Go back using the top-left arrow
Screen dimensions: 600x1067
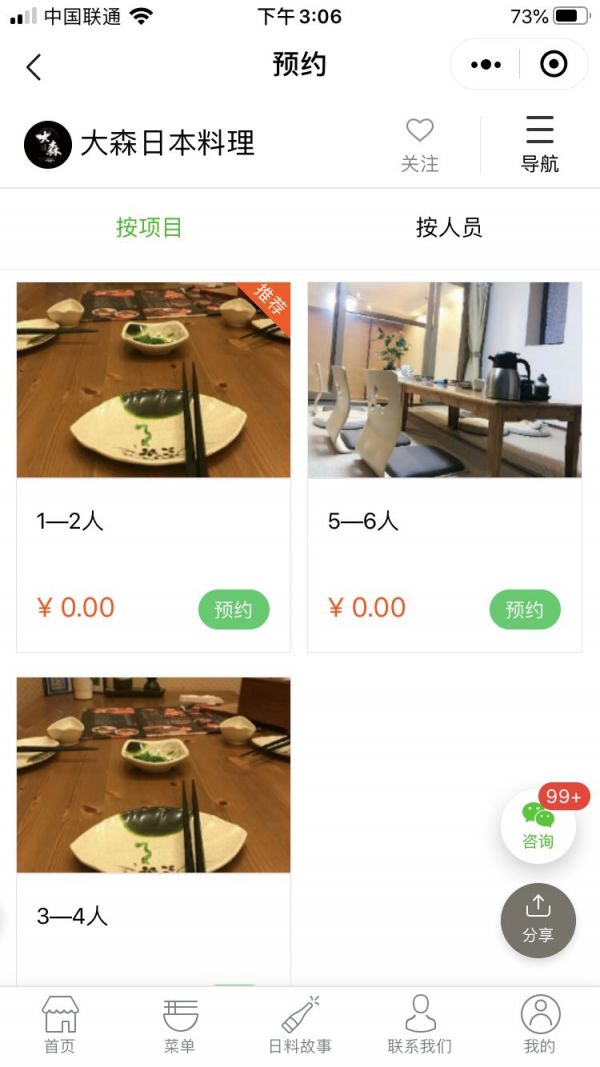click(34, 67)
